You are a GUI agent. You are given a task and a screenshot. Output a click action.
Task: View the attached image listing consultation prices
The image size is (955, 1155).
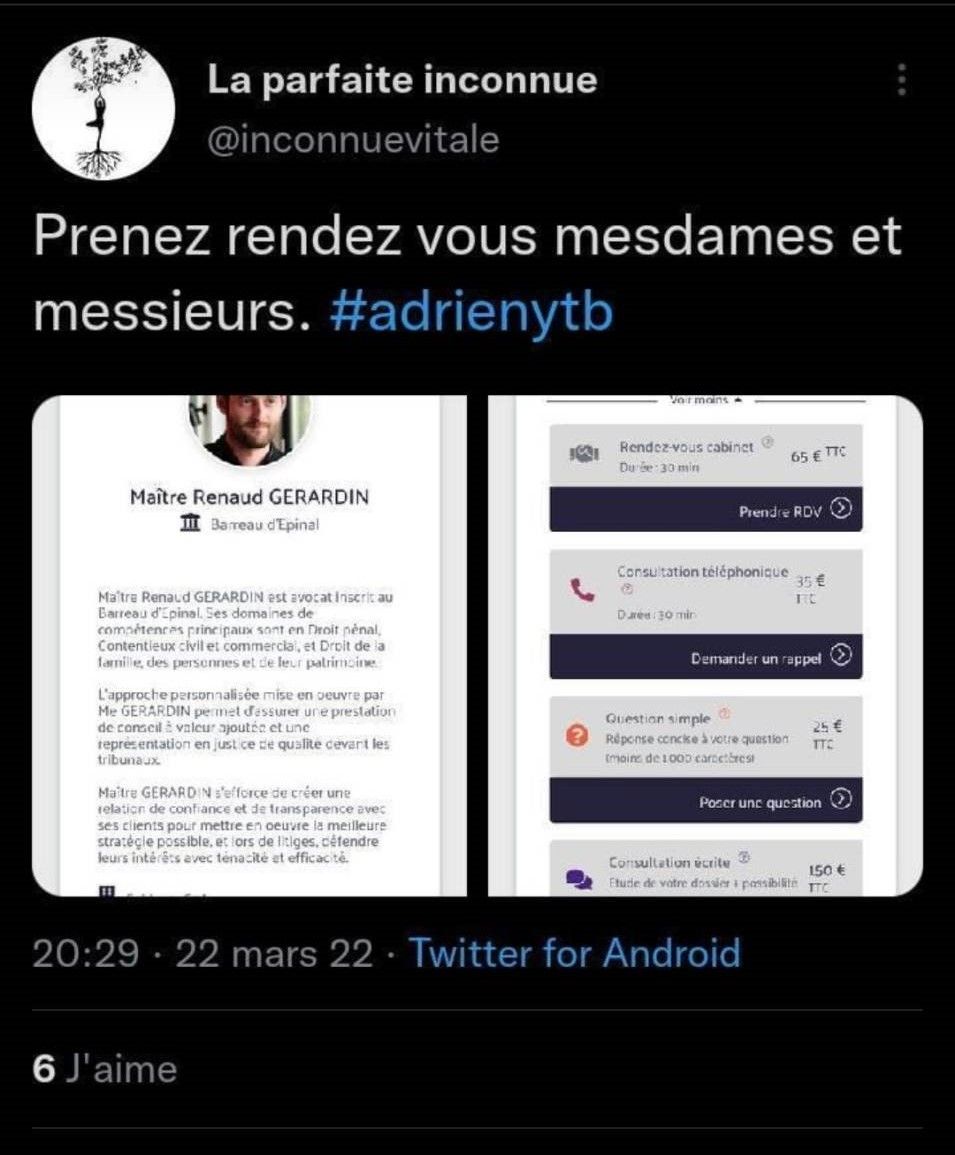705,645
